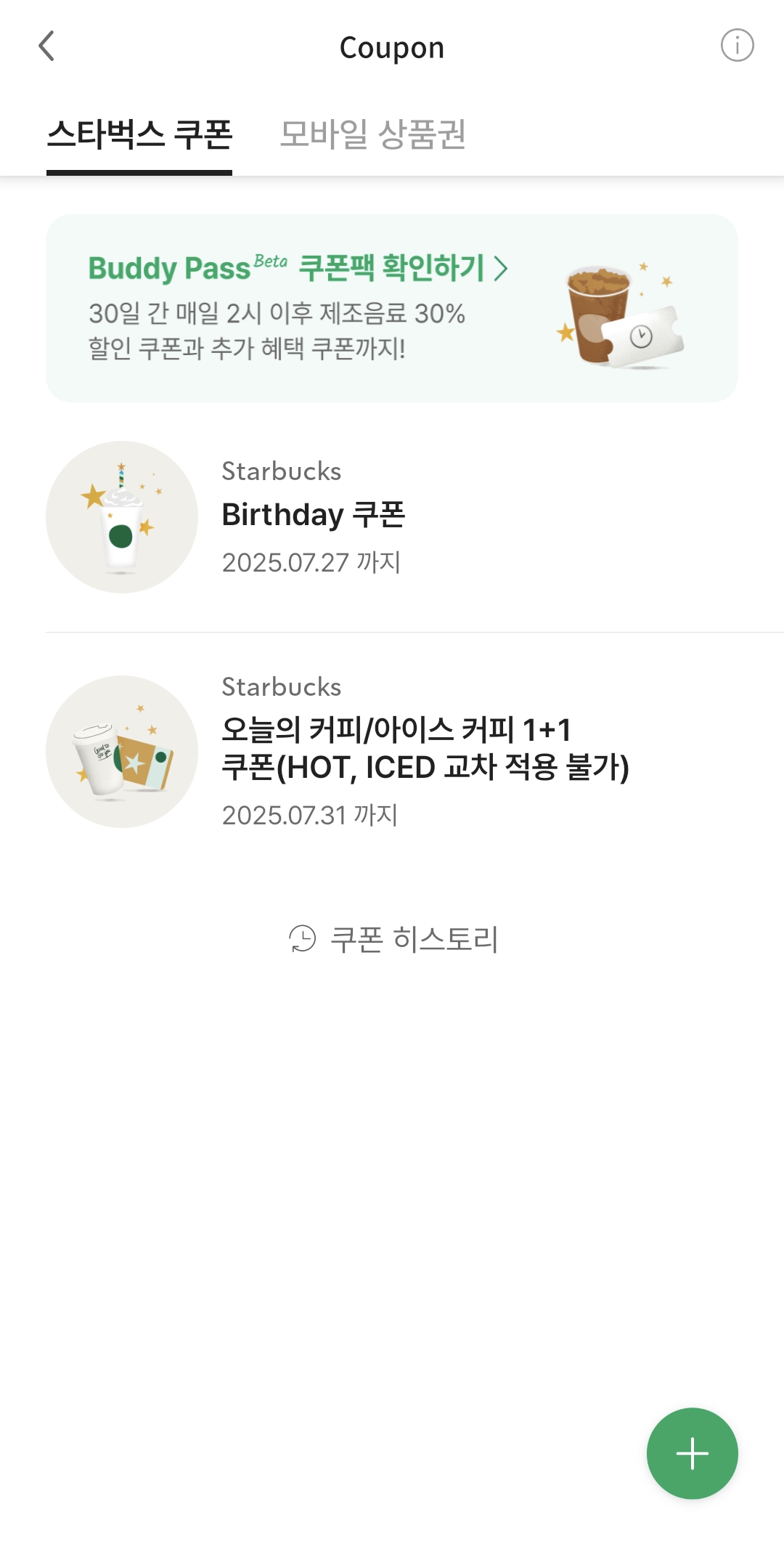Open the coupon info icon
The image size is (784, 1547).
point(737,46)
